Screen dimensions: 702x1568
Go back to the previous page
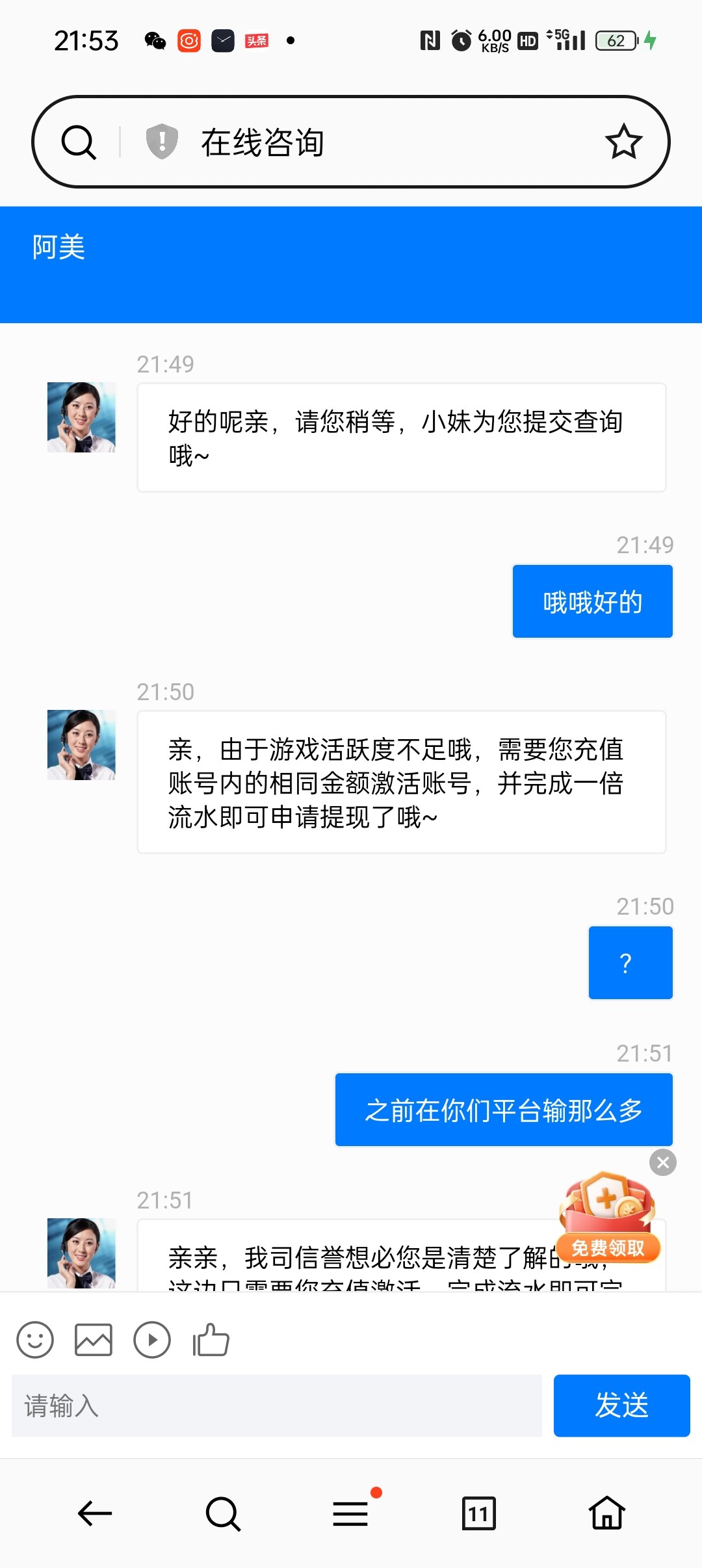click(95, 1513)
